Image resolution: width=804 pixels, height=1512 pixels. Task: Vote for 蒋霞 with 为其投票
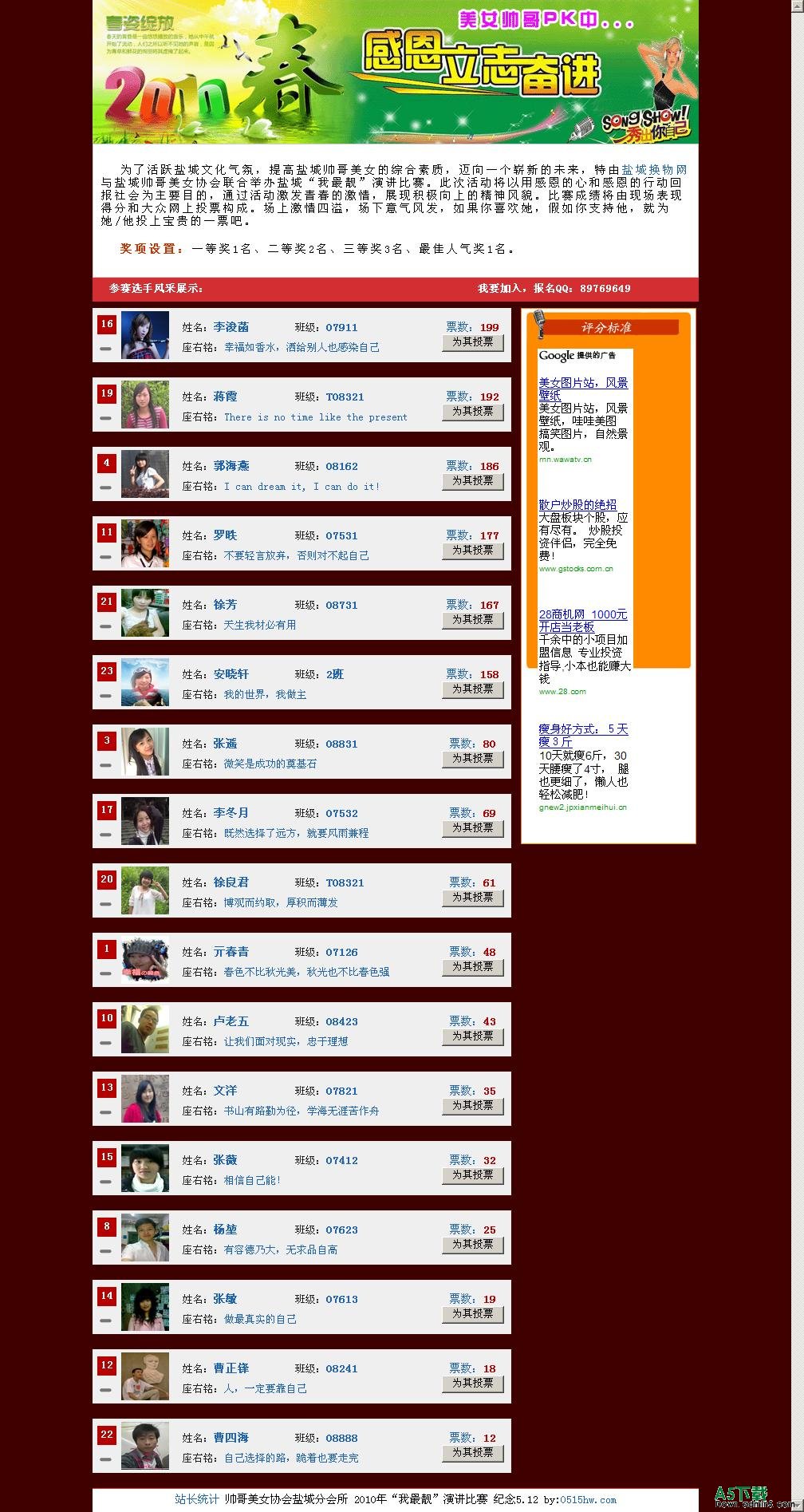tap(472, 412)
